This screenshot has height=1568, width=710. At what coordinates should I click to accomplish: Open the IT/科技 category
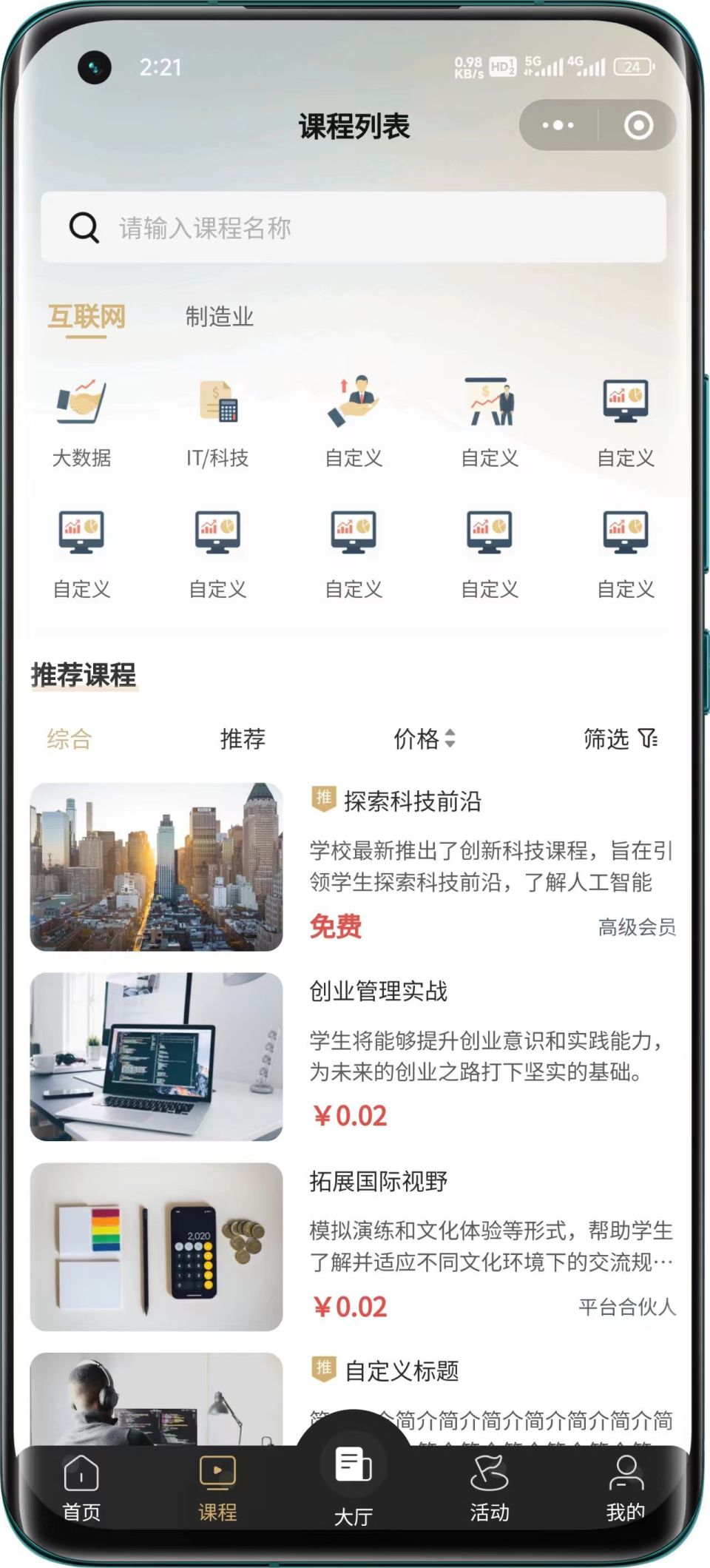[217, 423]
